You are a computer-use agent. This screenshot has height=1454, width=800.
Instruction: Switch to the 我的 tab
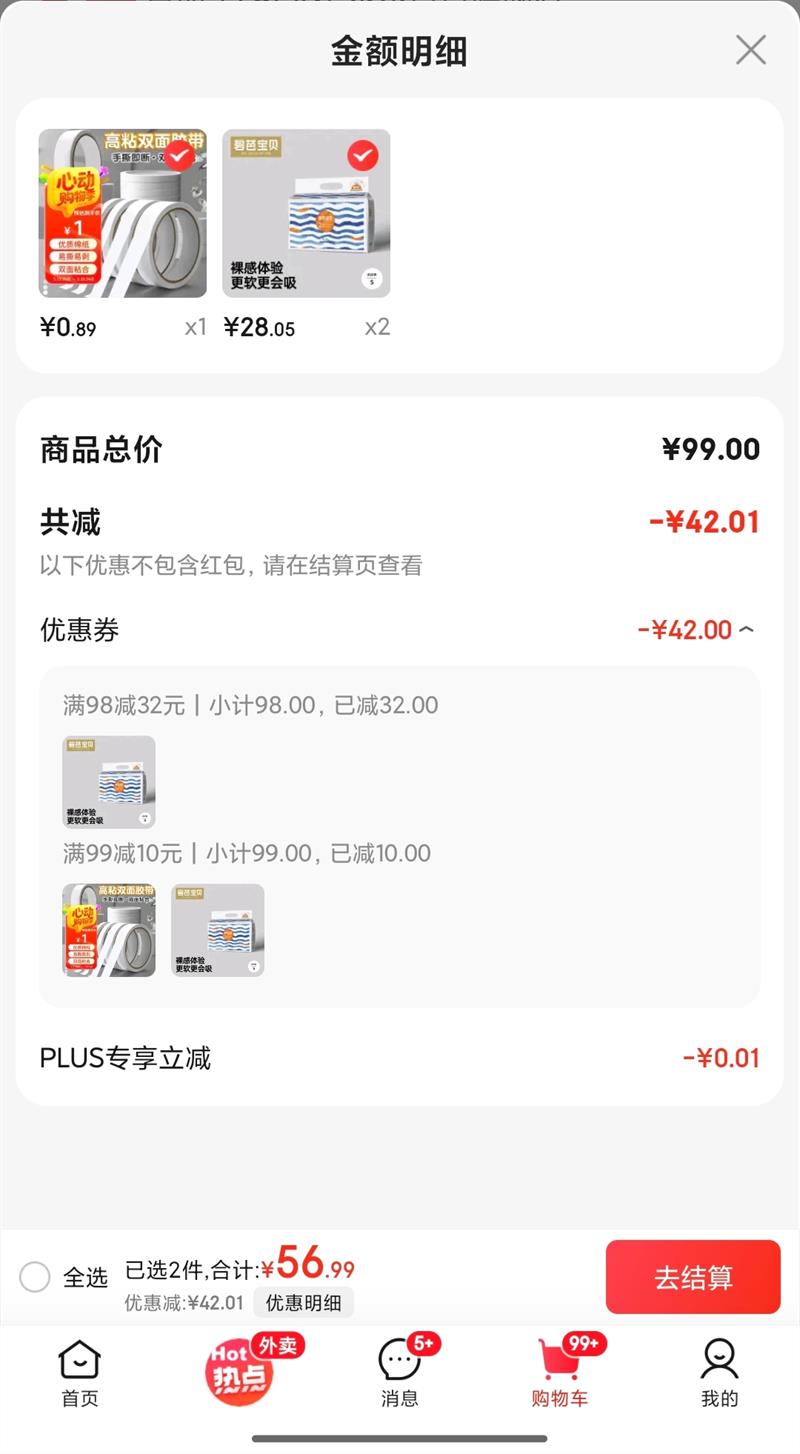[x=719, y=1372]
